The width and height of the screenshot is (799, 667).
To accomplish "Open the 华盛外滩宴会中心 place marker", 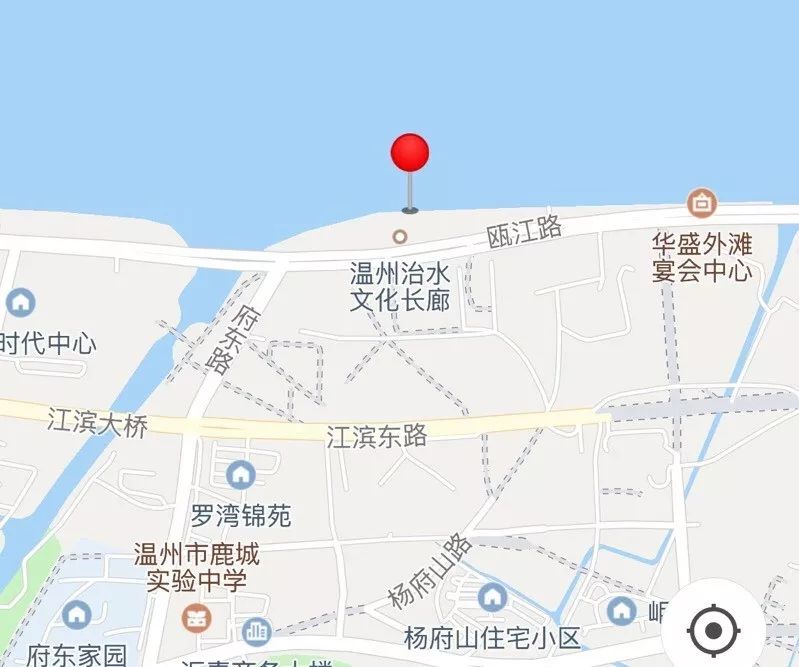I will [x=702, y=203].
